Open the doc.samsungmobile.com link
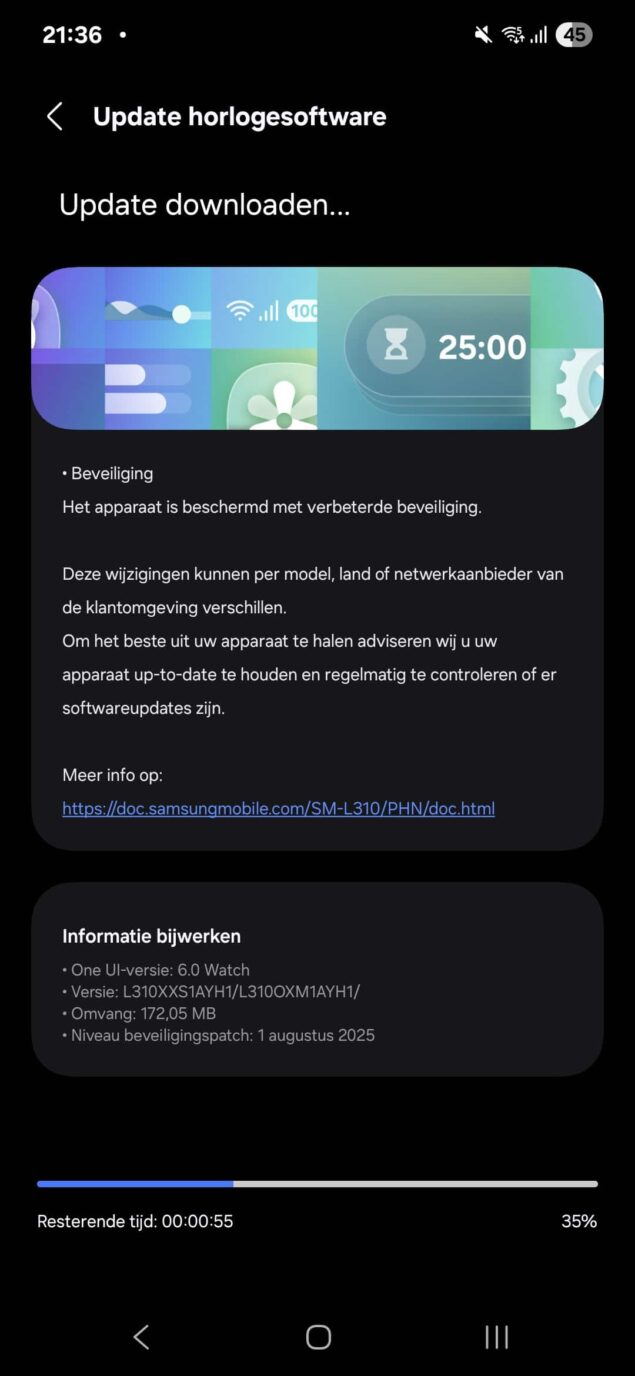 coord(278,808)
